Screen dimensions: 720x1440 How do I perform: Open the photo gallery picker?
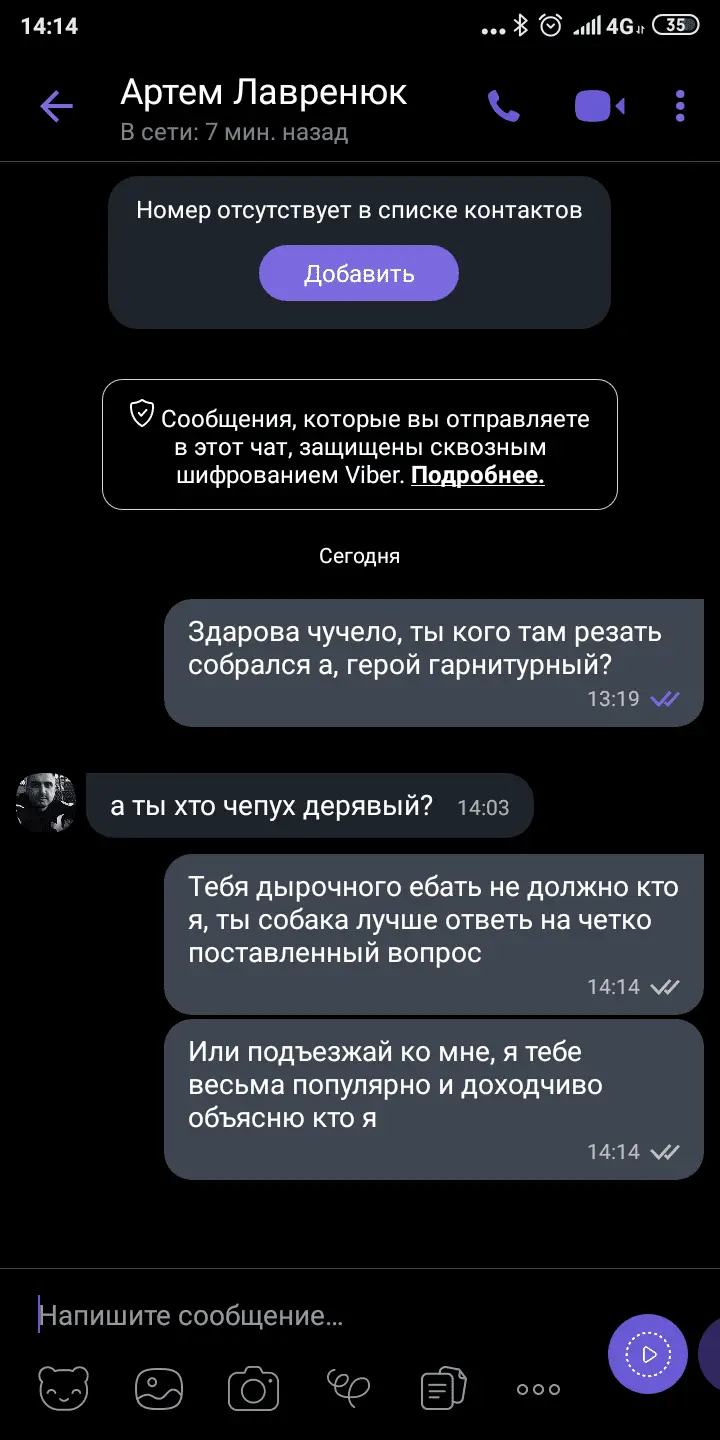pyautogui.click(x=159, y=1389)
